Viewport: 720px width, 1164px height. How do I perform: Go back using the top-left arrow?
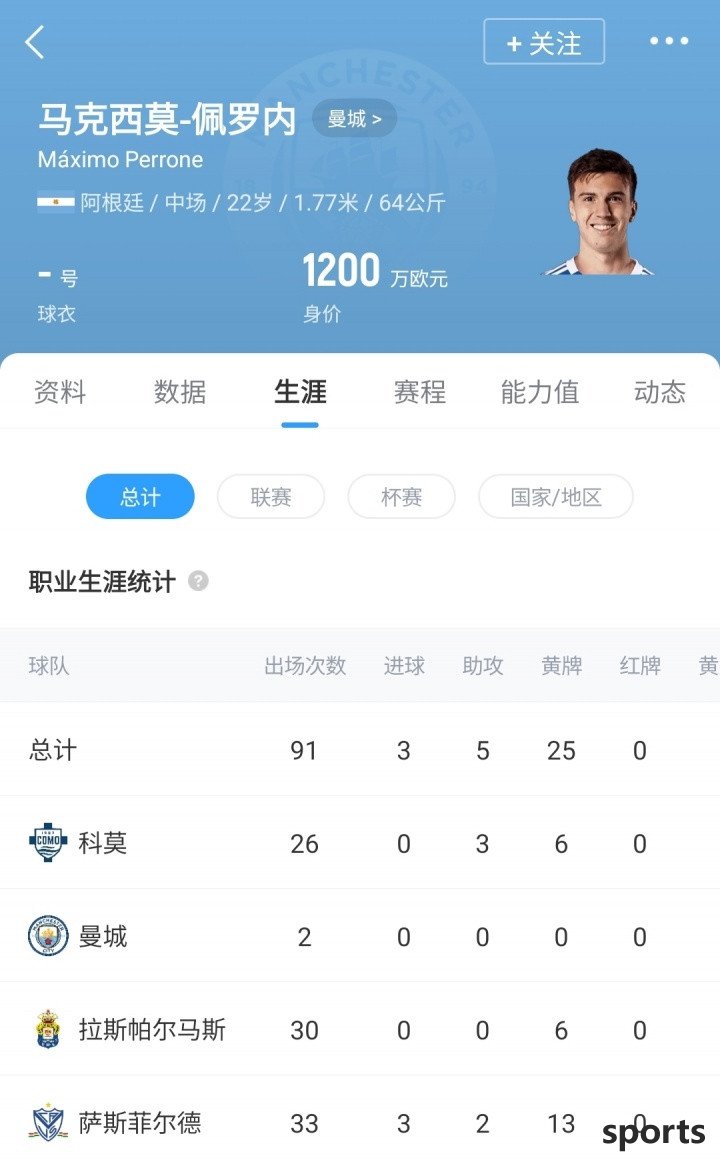point(35,42)
